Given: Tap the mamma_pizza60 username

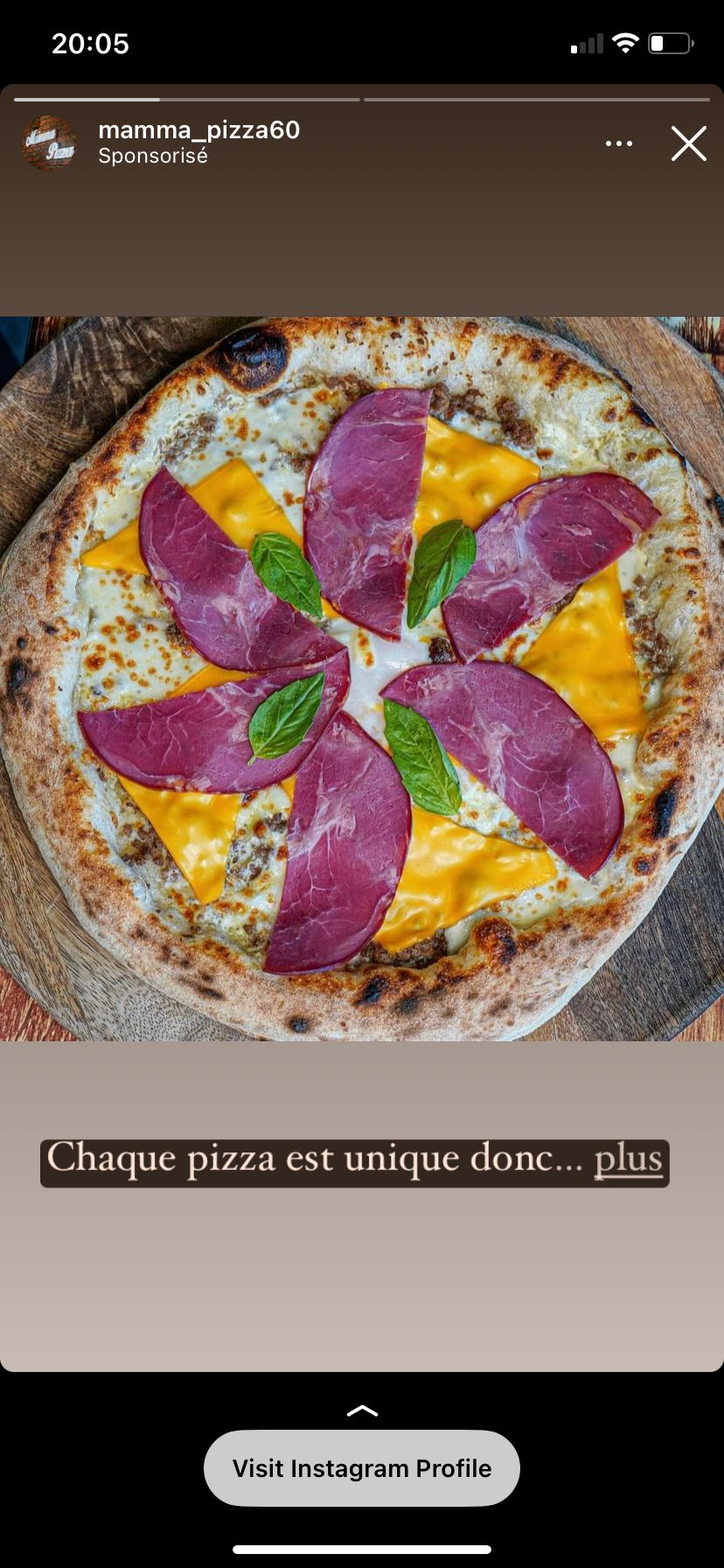Looking at the screenshot, I should [x=199, y=130].
